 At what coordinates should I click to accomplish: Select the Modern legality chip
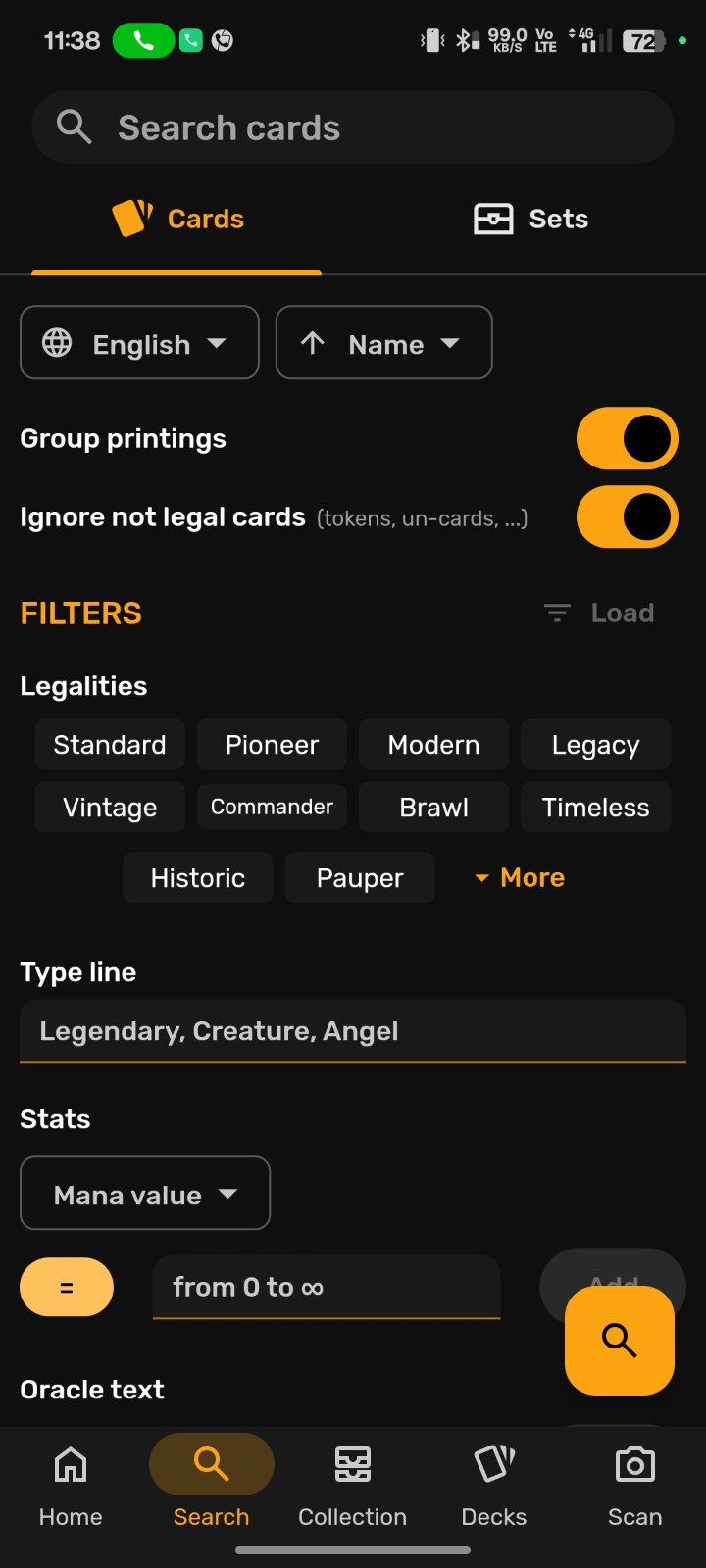point(433,745)
